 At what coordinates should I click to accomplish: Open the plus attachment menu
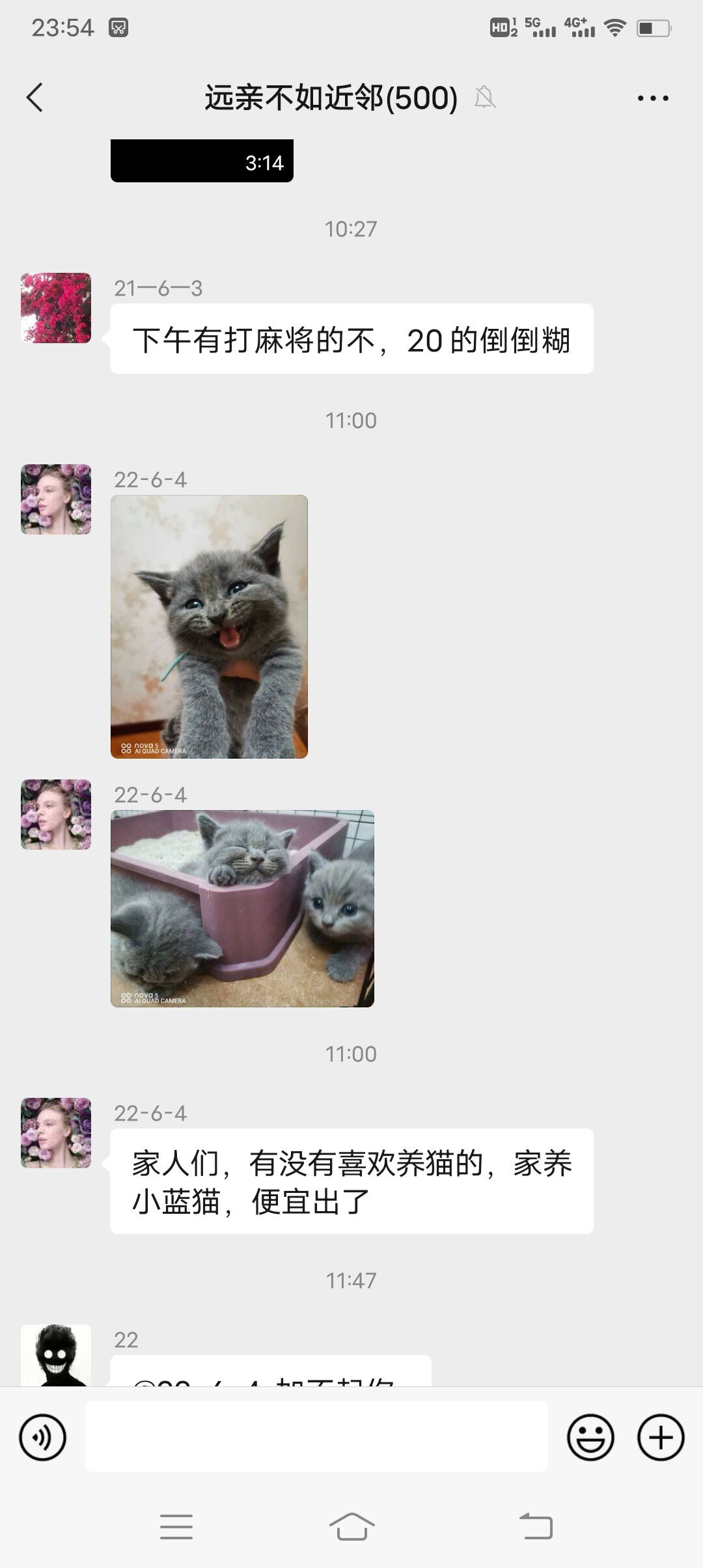(661, 1437)
